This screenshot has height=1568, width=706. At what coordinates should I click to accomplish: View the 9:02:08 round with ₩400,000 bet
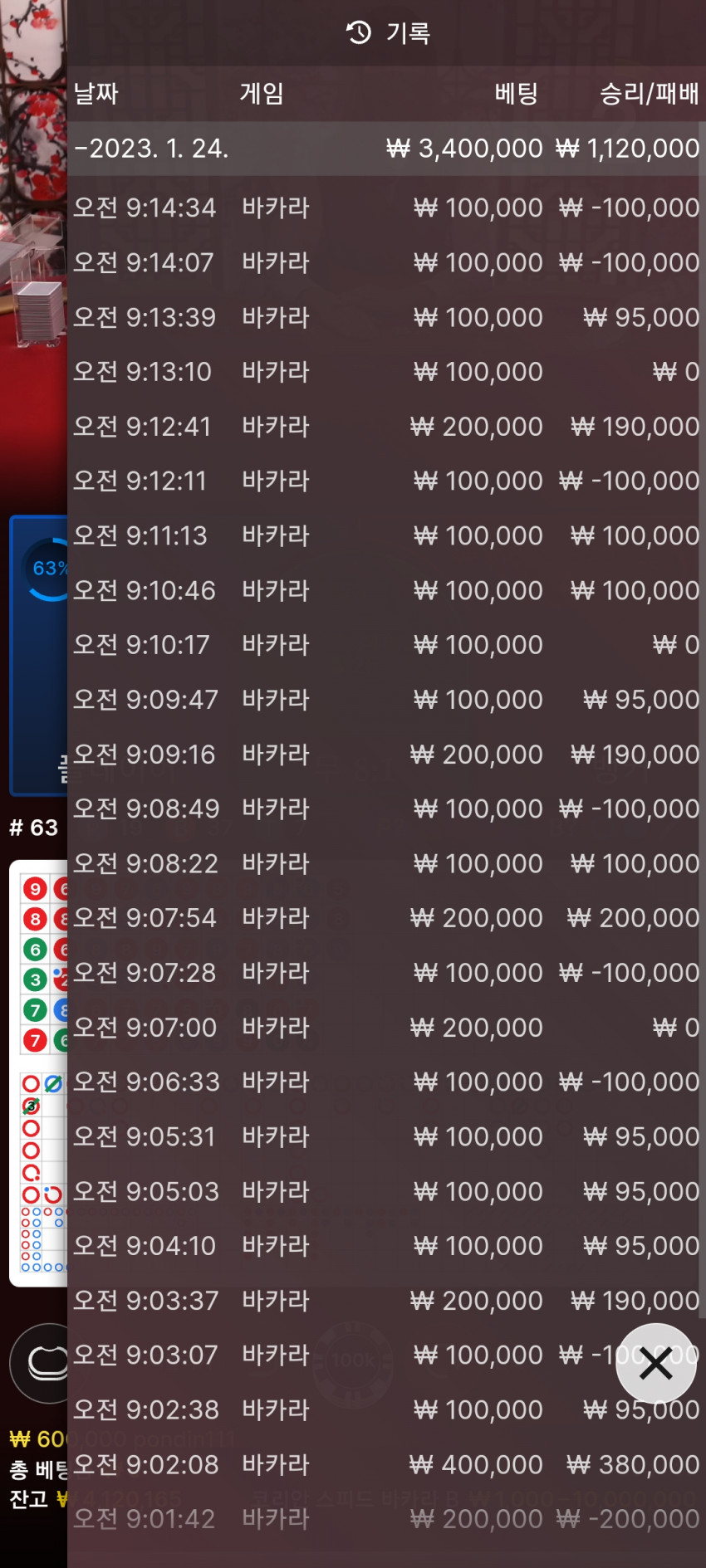point(385,1464)
